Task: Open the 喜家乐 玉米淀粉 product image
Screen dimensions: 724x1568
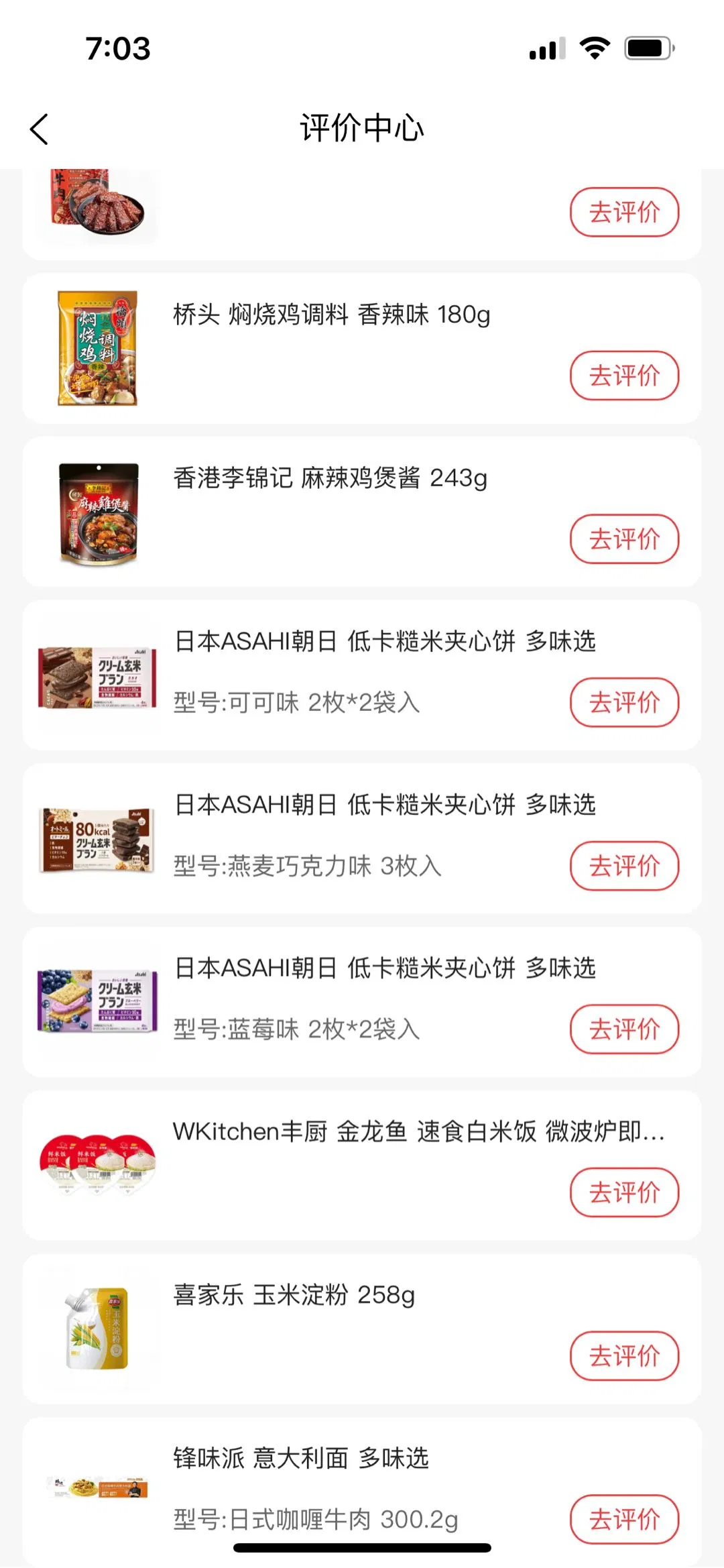Action: (98, 1329)
